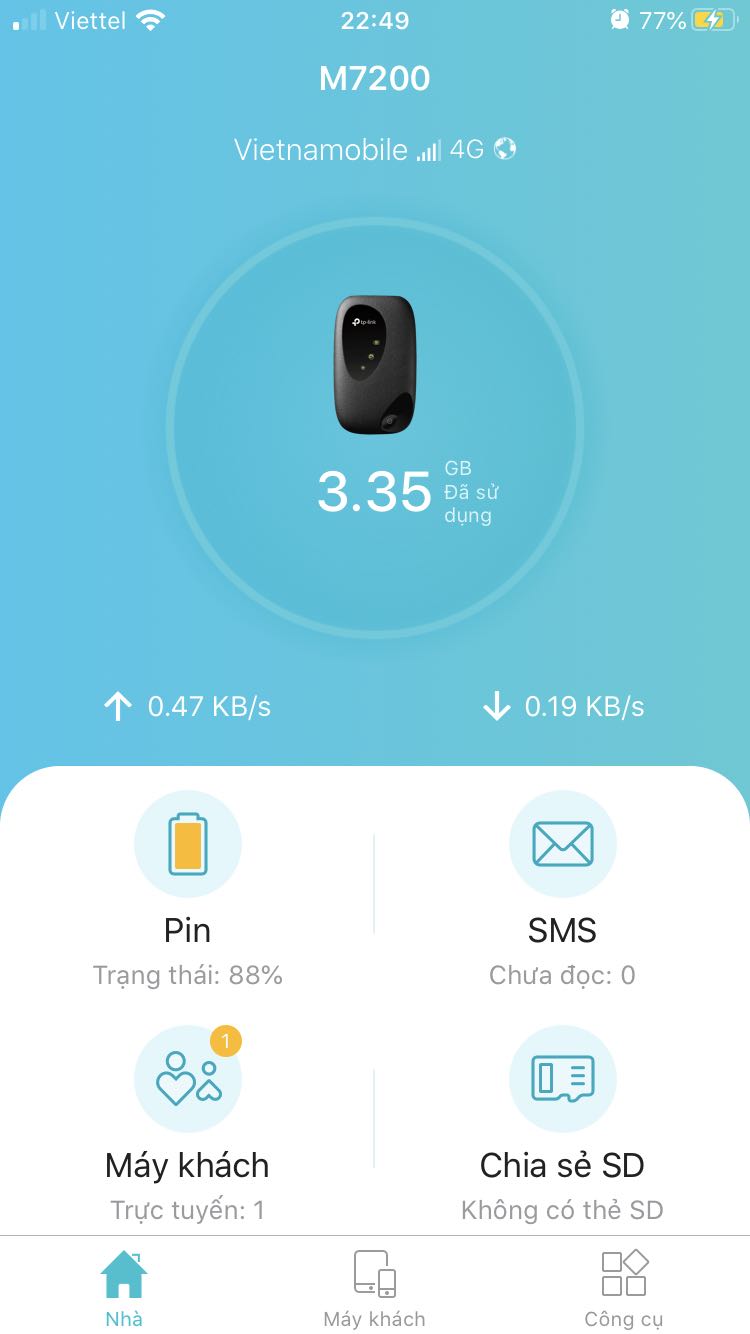The image size is (750, 1334).
Task: Tap the orange badge showing 1 online client
Action: point(226,1040)
